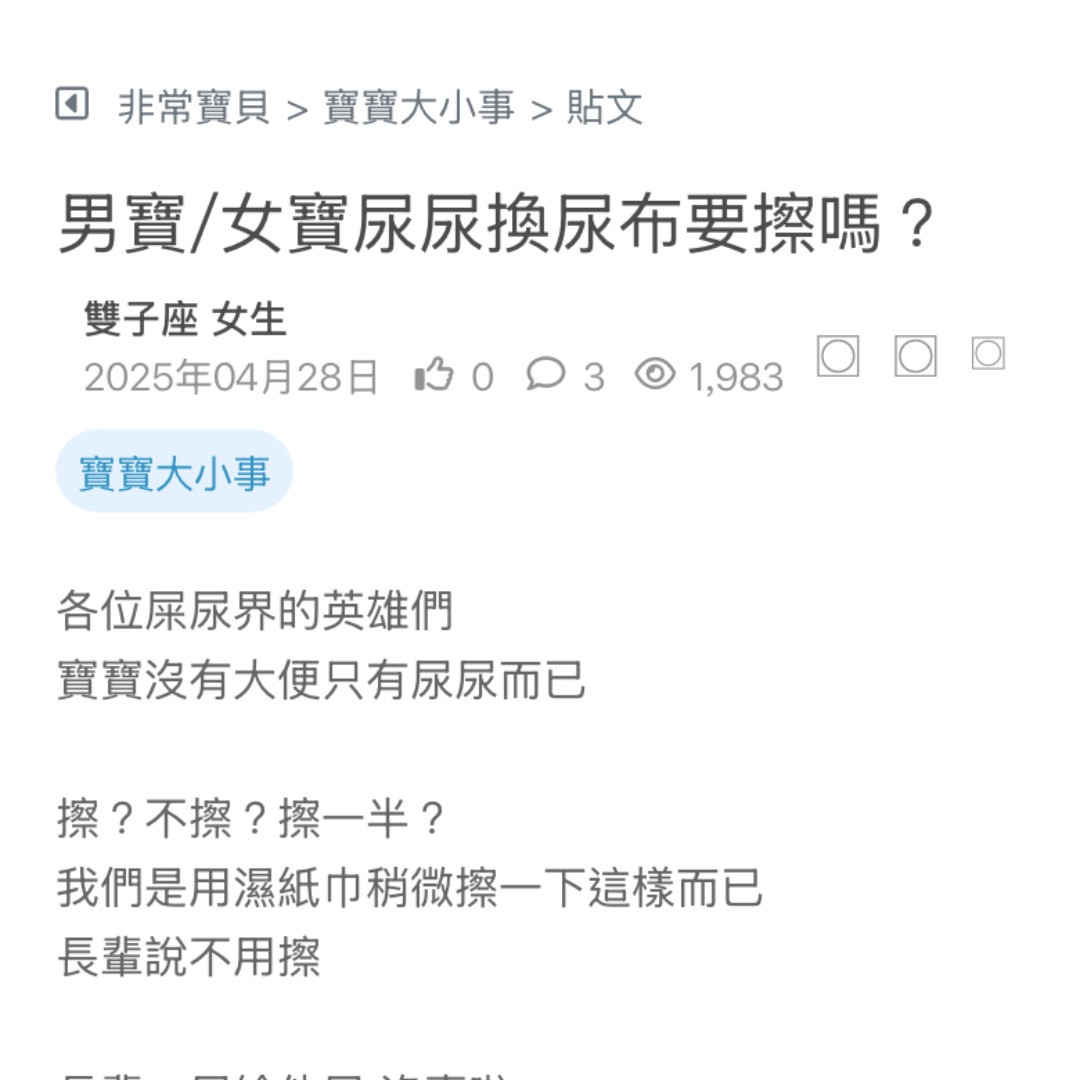
Task: Open comments via the speech bubble icon
Action: point(546,375)
